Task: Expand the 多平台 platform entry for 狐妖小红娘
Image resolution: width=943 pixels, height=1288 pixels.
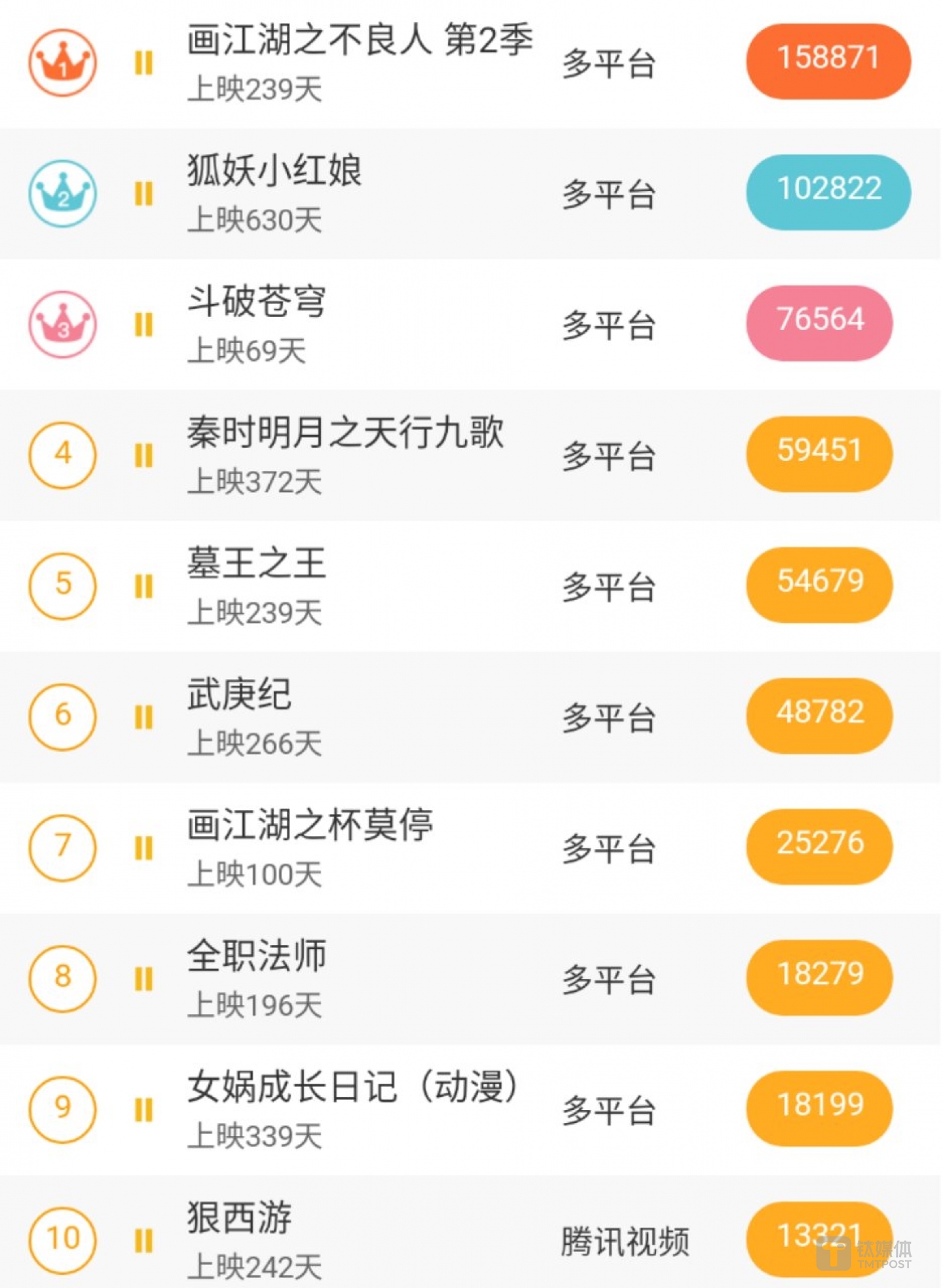Action: click(x=608, y=193)
